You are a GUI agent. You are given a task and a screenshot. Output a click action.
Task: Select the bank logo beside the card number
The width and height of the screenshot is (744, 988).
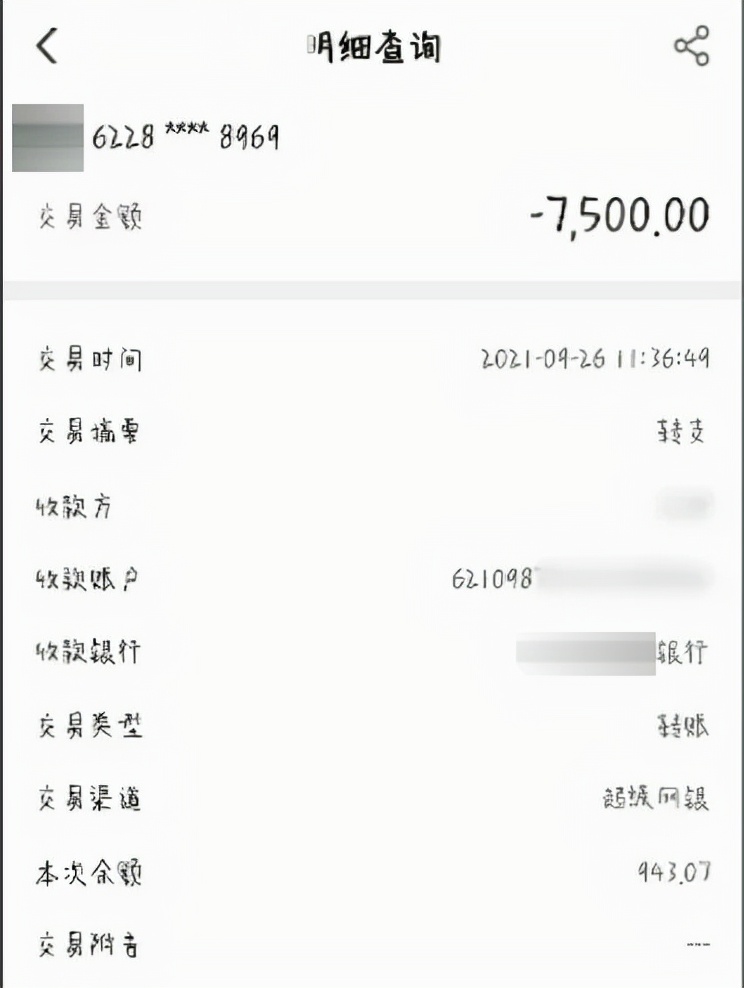click(x=47, y=139)
